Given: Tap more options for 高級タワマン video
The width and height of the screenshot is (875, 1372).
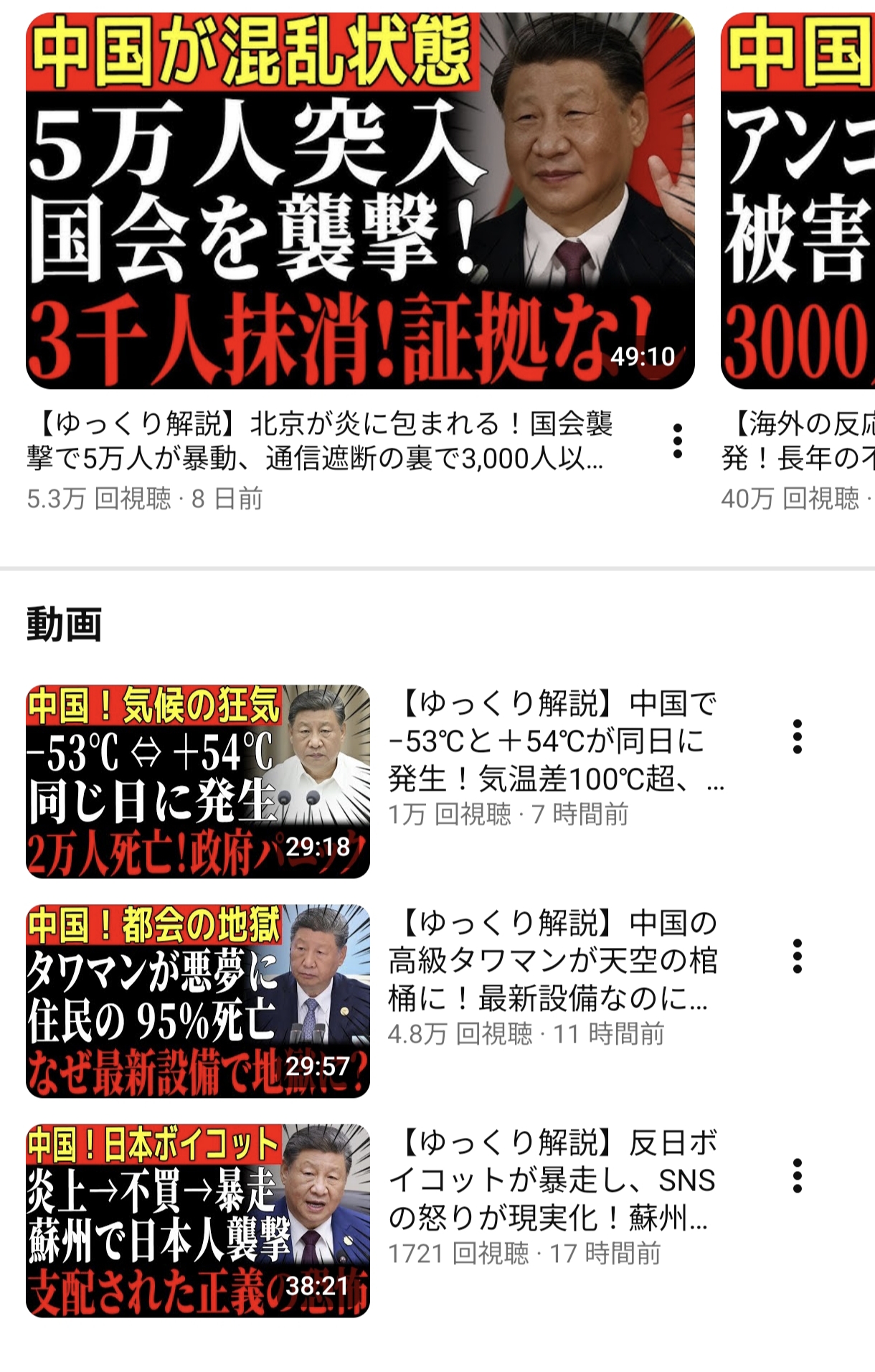Looking at the screenshot, I should click(x=797, y=956).
